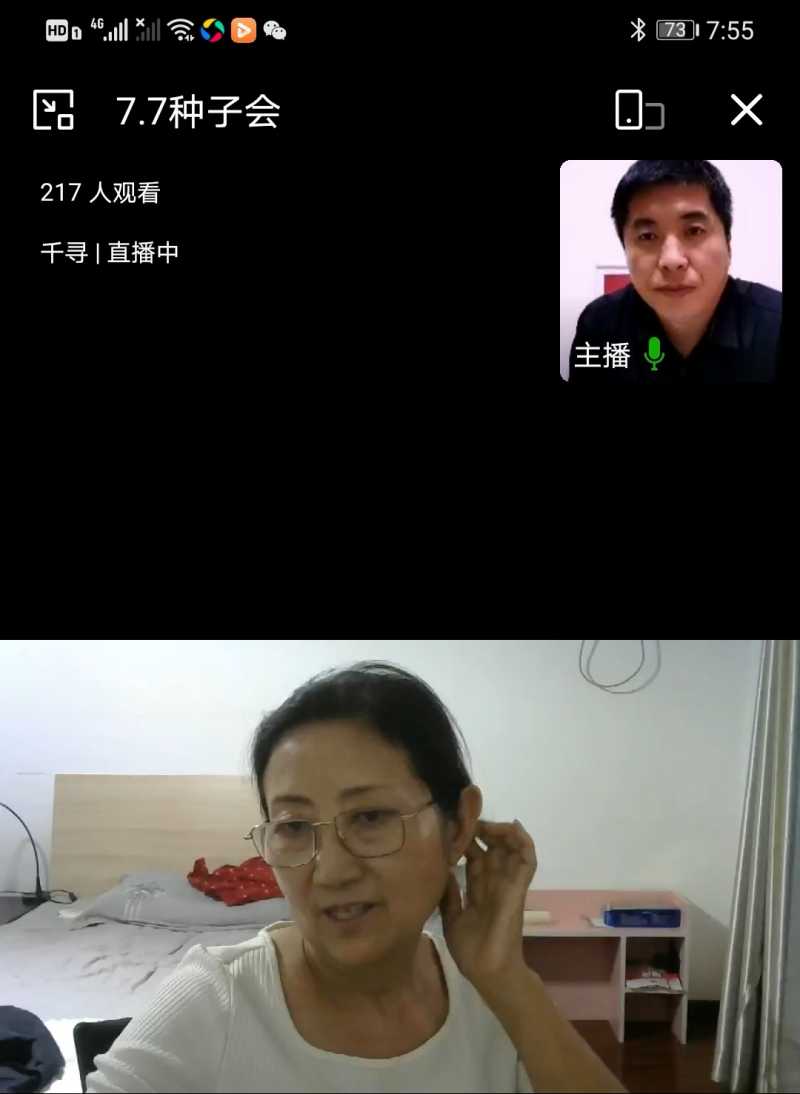Minimize the live stream to a floating window
The width and height of the screenshot is (800, 1094).
click(54, 110)
